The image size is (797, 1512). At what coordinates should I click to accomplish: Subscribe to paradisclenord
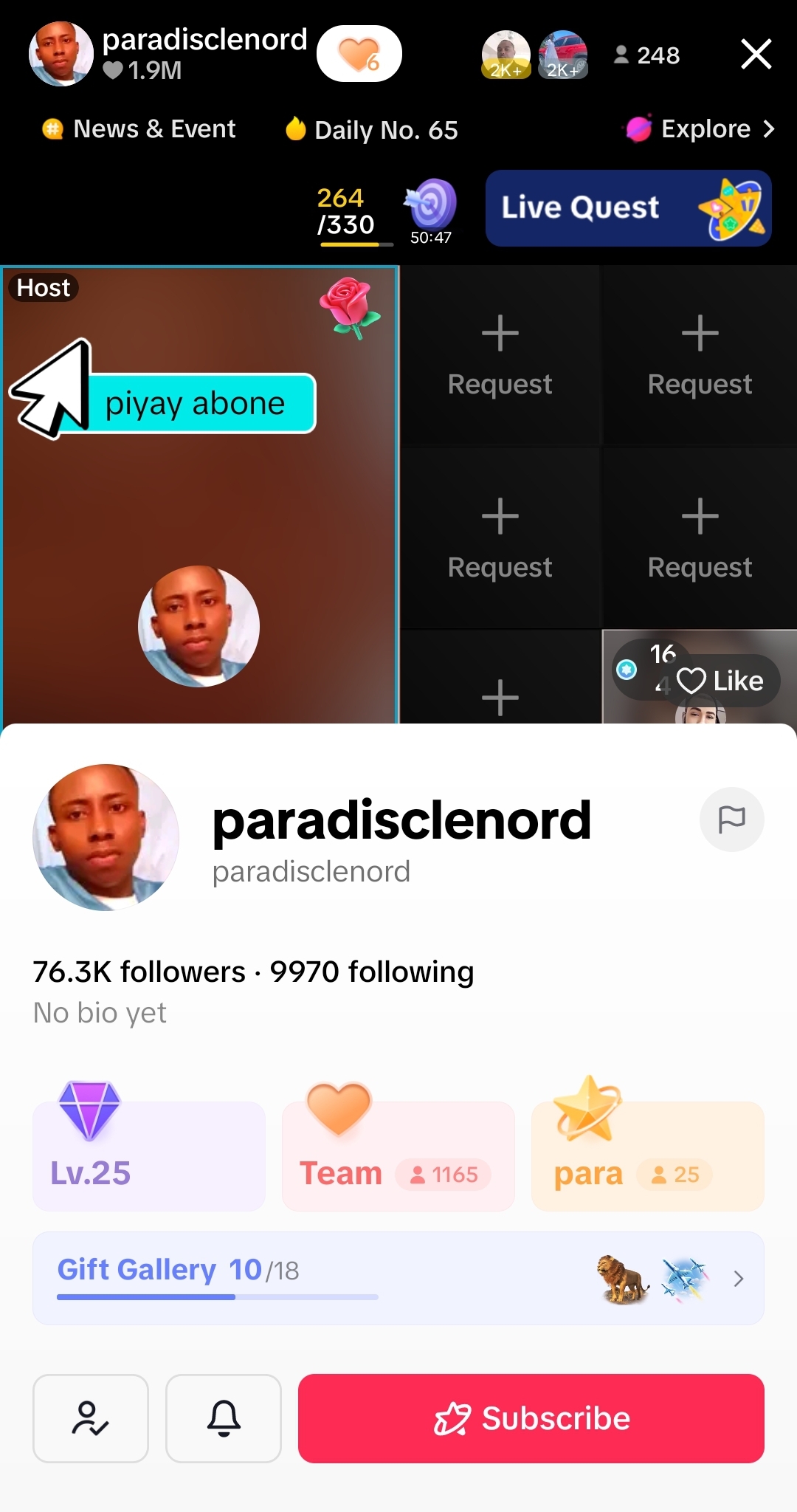coord(531,1418)
